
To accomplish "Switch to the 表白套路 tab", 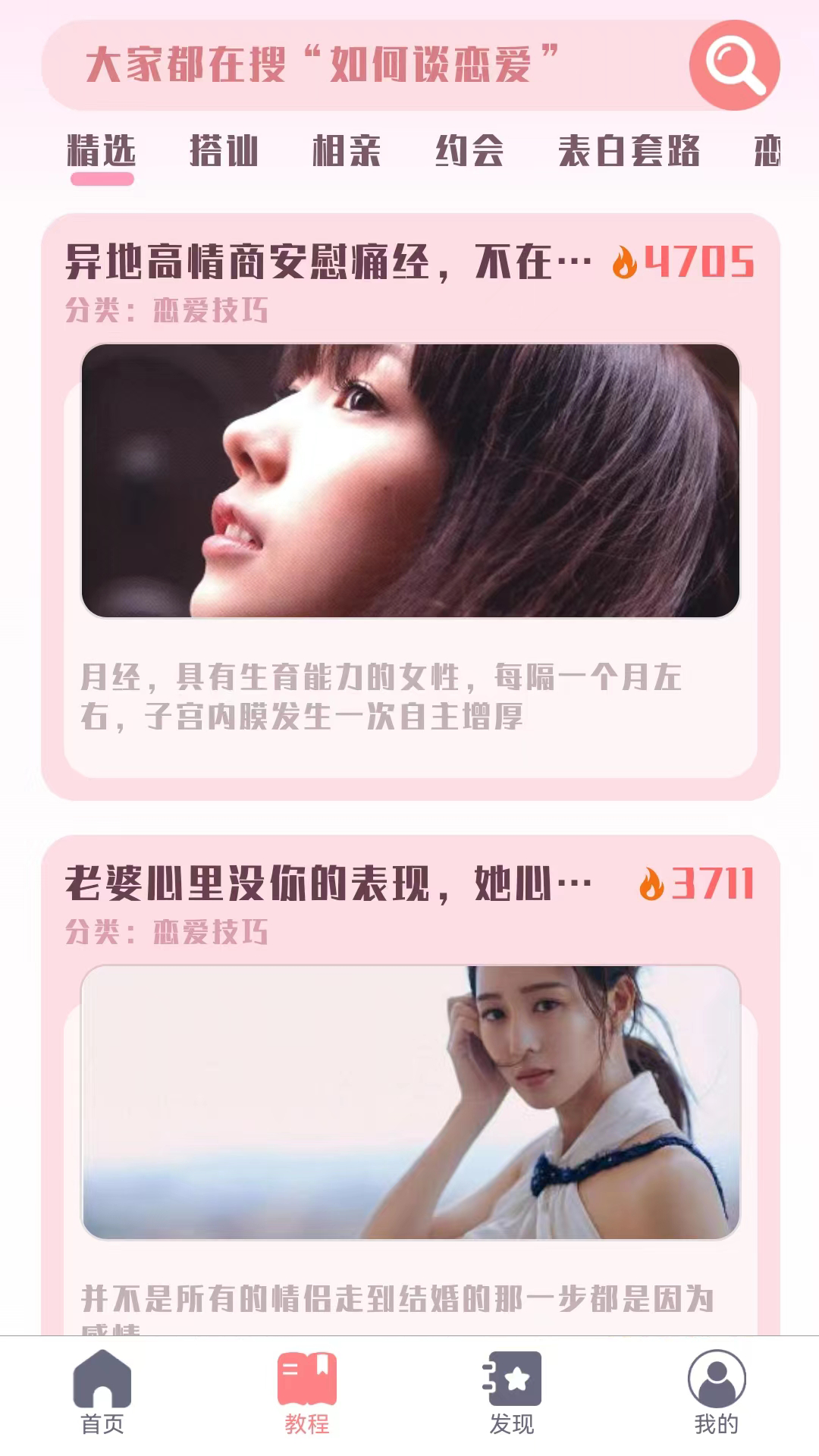I will [629, 151].
